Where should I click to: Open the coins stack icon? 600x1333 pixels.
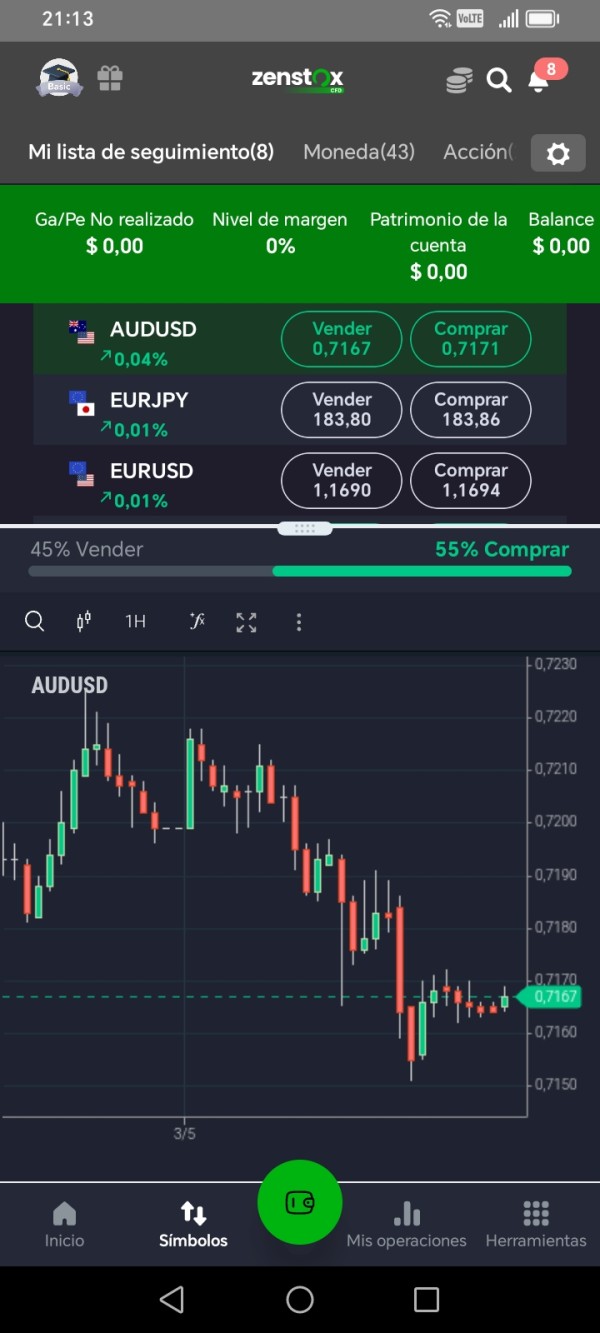459,80
